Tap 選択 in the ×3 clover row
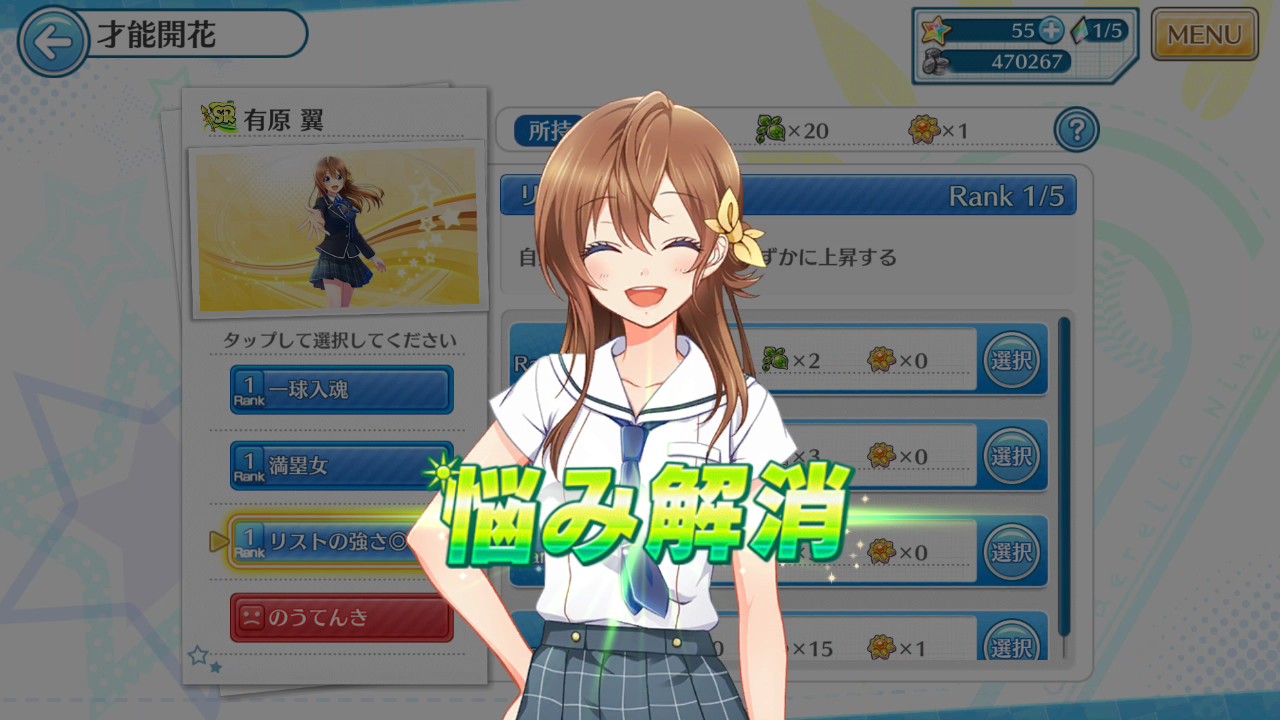1280x720 pixels. [x=1011, y=456]
